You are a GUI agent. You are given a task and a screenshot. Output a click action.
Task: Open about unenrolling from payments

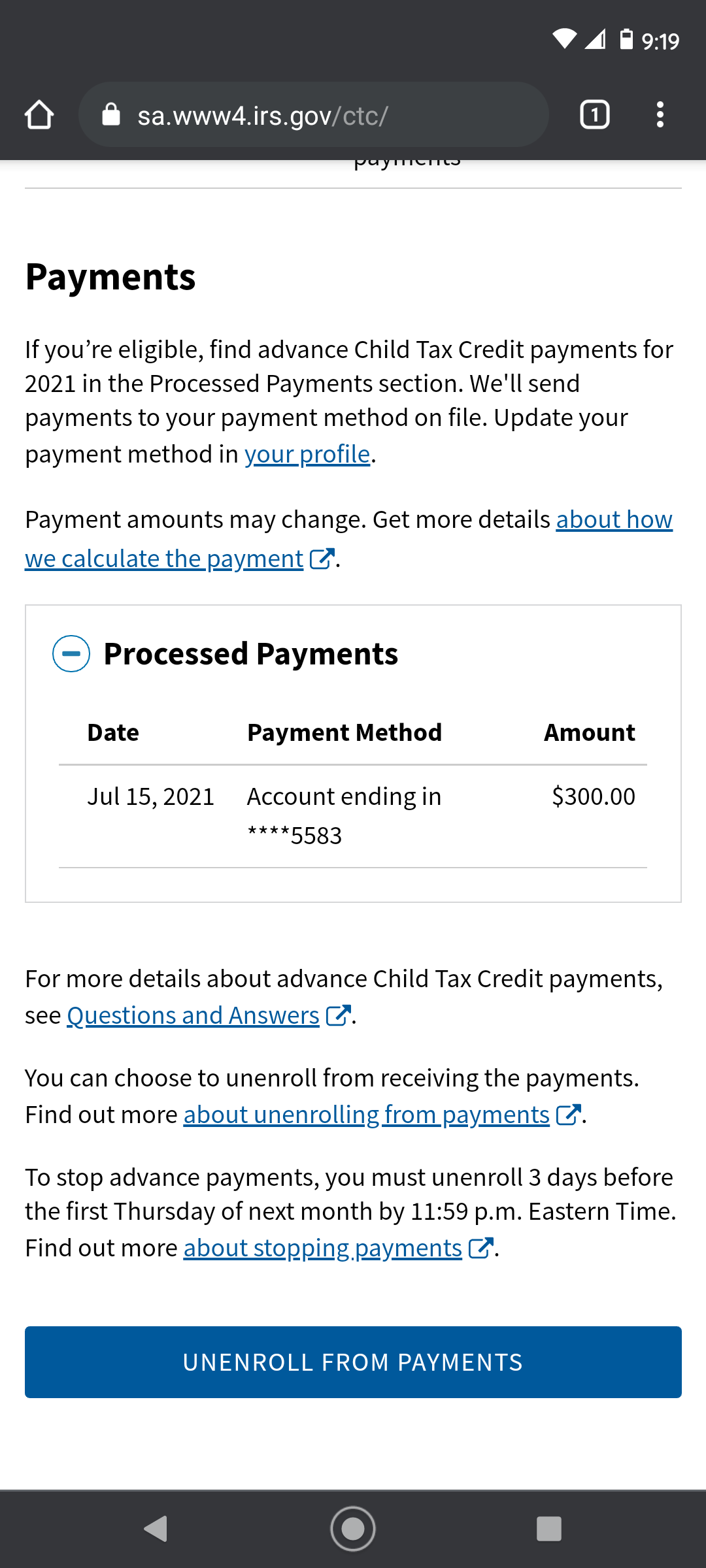pos(365,1114)
